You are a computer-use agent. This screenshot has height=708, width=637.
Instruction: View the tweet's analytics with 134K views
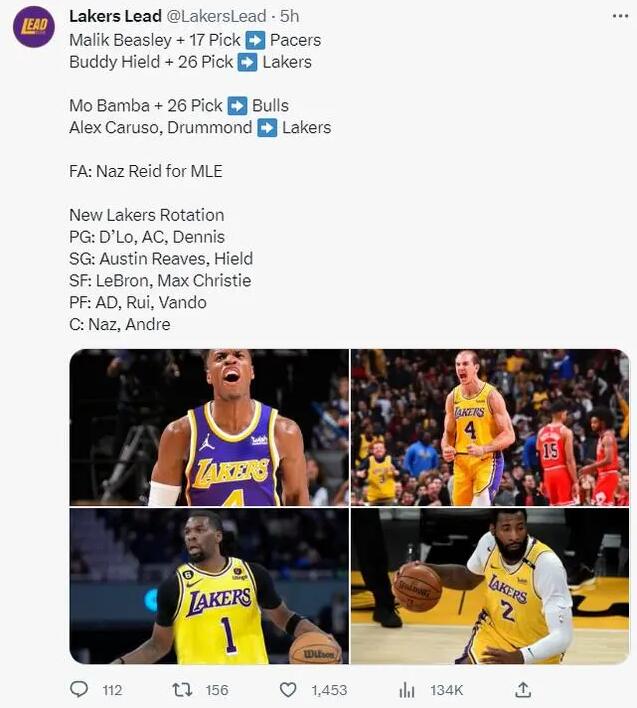(x=407, y=689)
